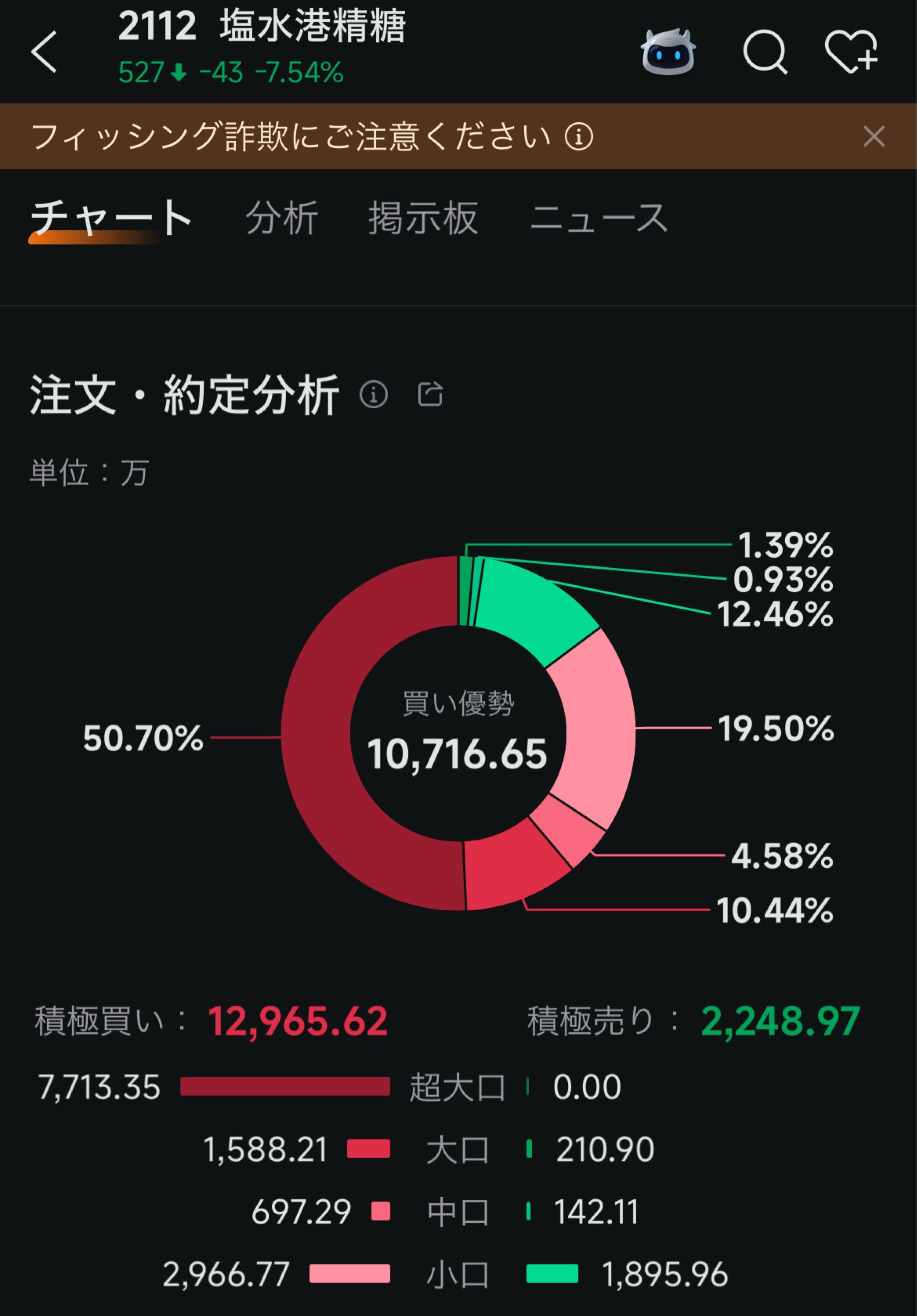Open the info icon beside 注文・約定分析
The width and height of the screenshot is (917, 1316).
(x=374, y=394)
